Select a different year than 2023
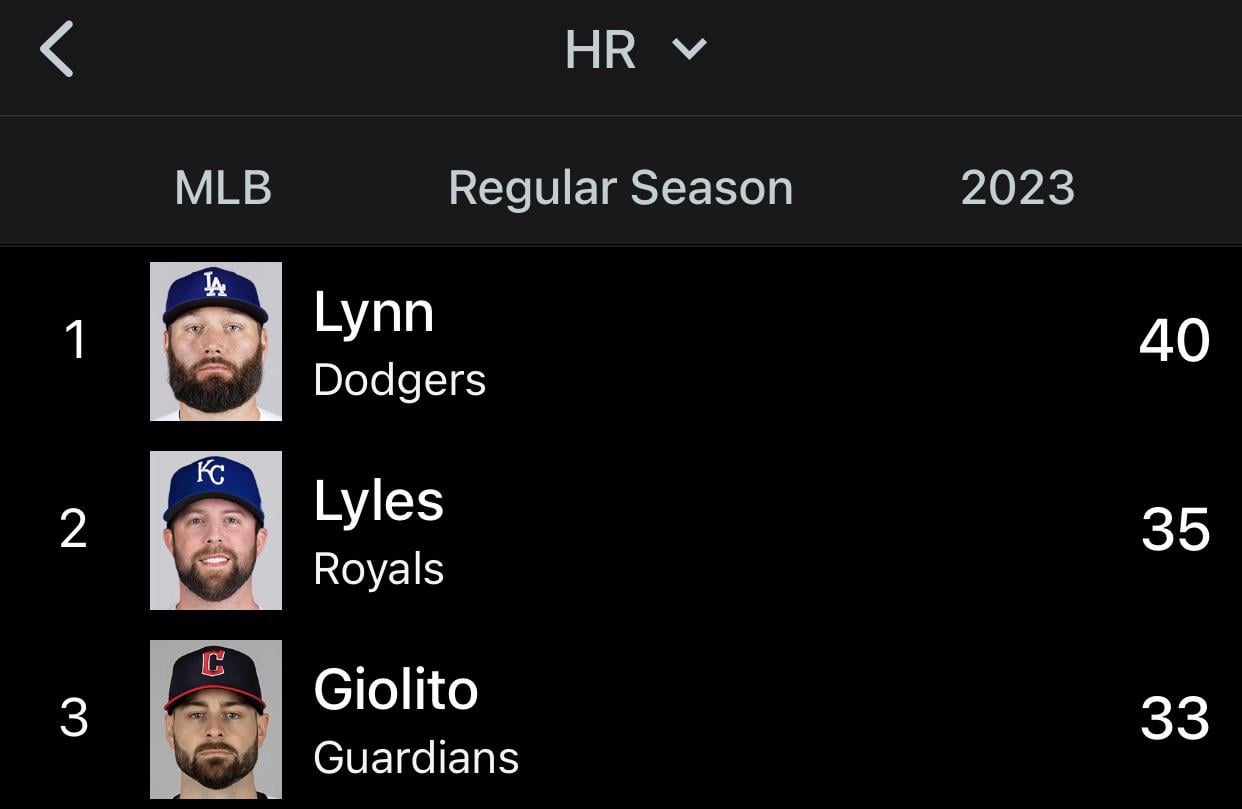 tap(1017, 188)
